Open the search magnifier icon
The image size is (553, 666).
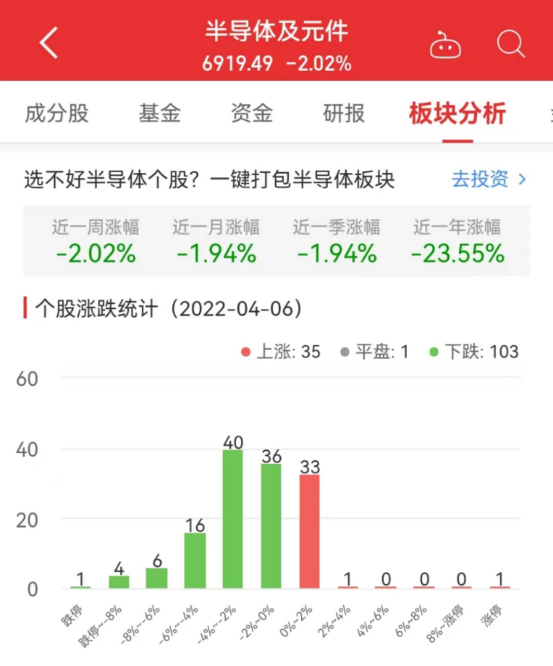click(x=511, y=44)
